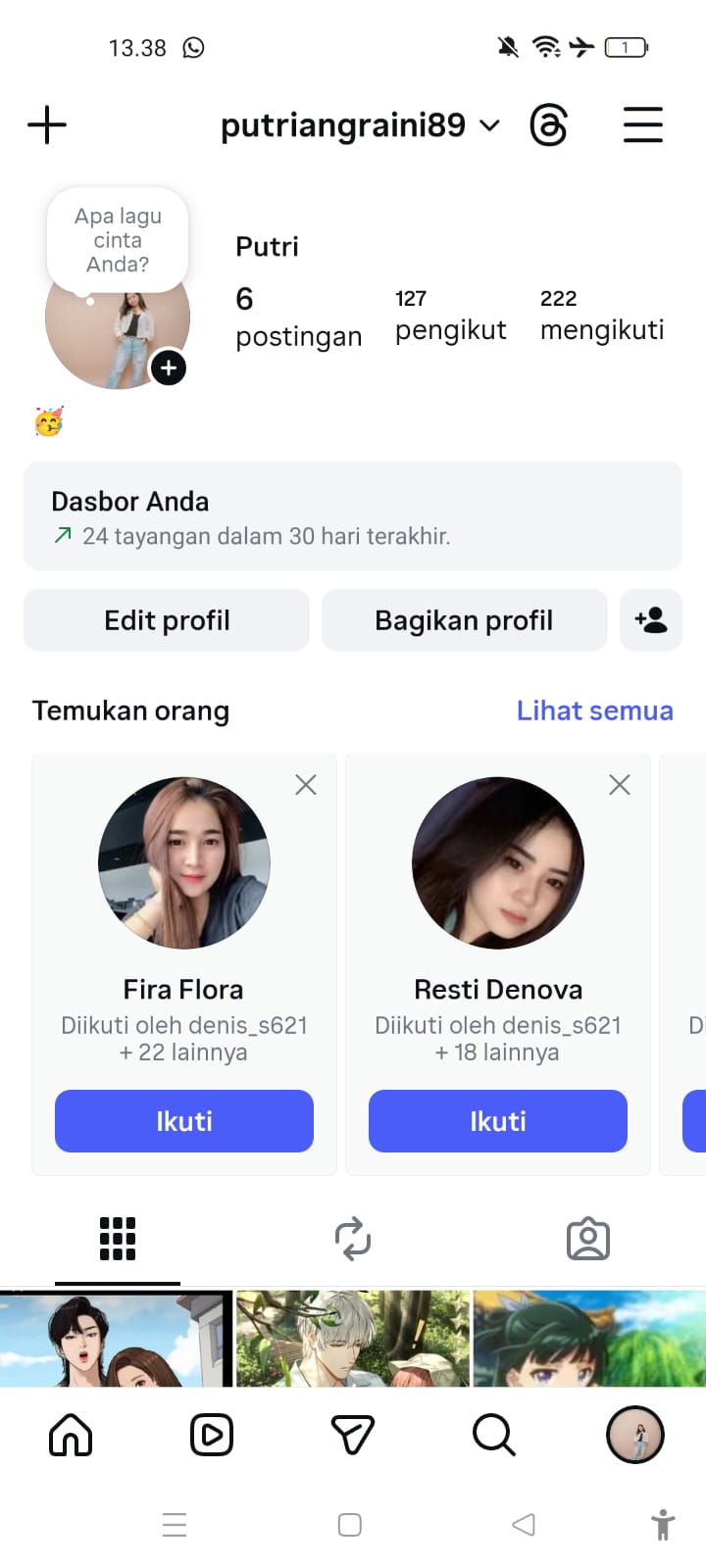This screenshot has width=706, height=1568.
Task: Dismiss the Fira Flora suggestion card
Action: [x=306, y=785]
